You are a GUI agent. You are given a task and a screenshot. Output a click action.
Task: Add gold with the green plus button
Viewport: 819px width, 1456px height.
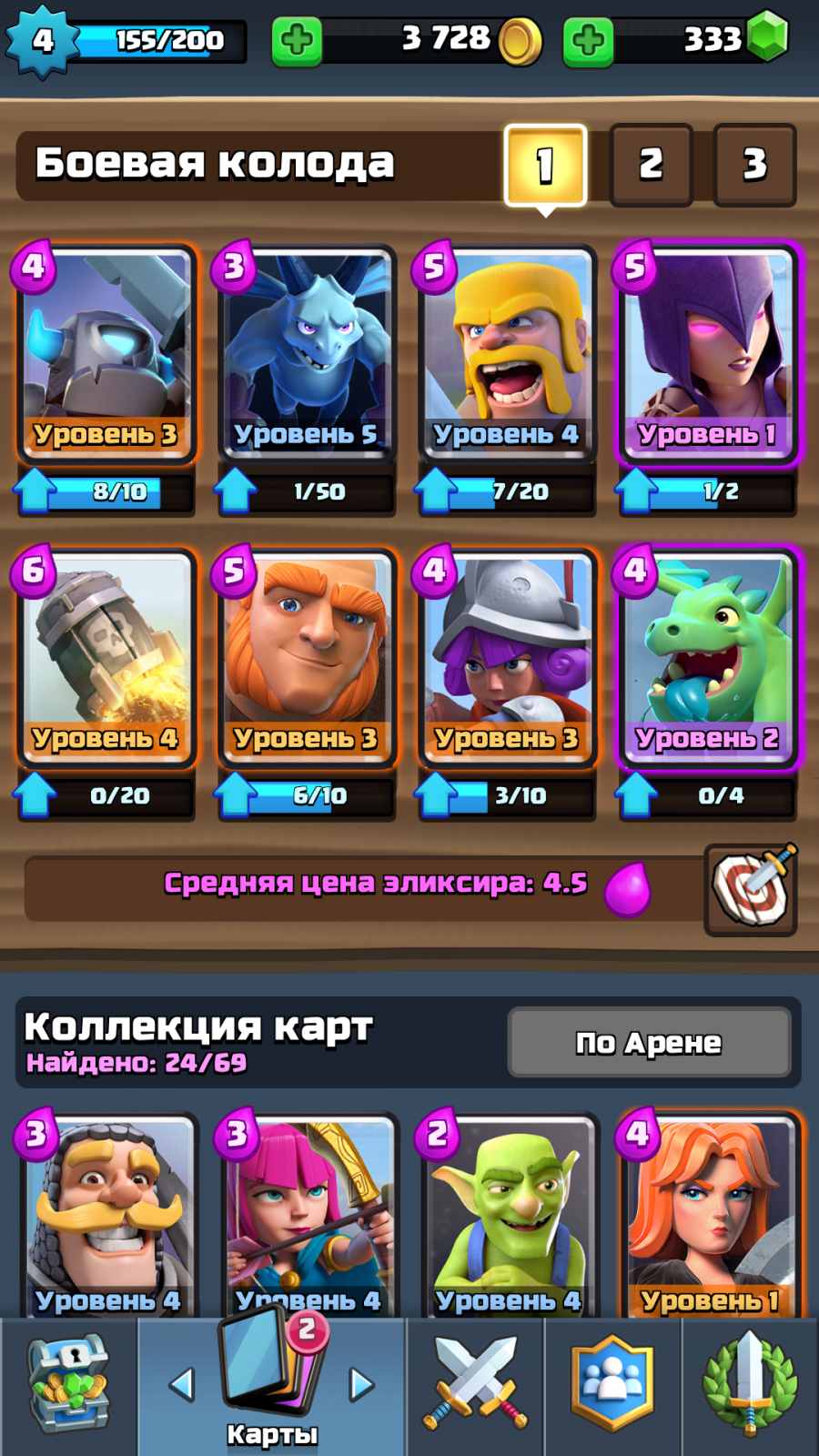coord(297,41)
